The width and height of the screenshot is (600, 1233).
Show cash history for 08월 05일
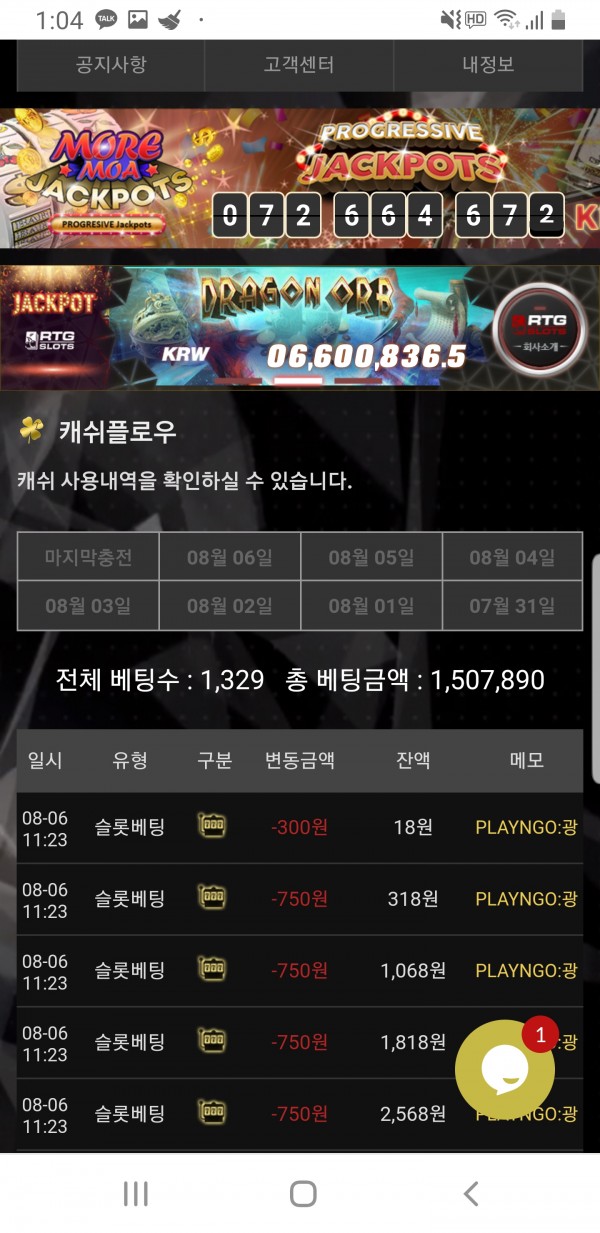pos(371,557)
